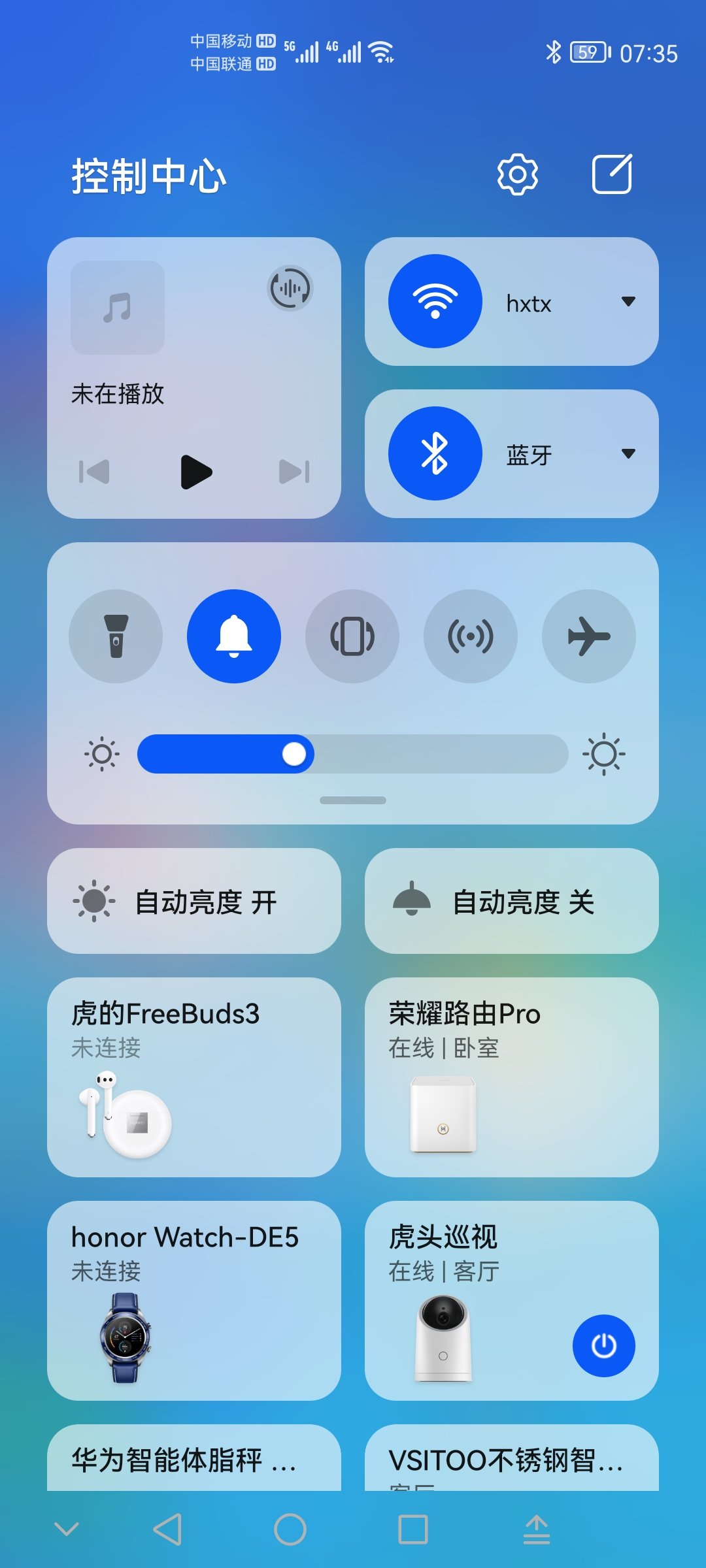Tap 自动亮度 开 scene button
Image resolution: width=706 pixels, height=1568 pixels.
[x=194, y=902]
